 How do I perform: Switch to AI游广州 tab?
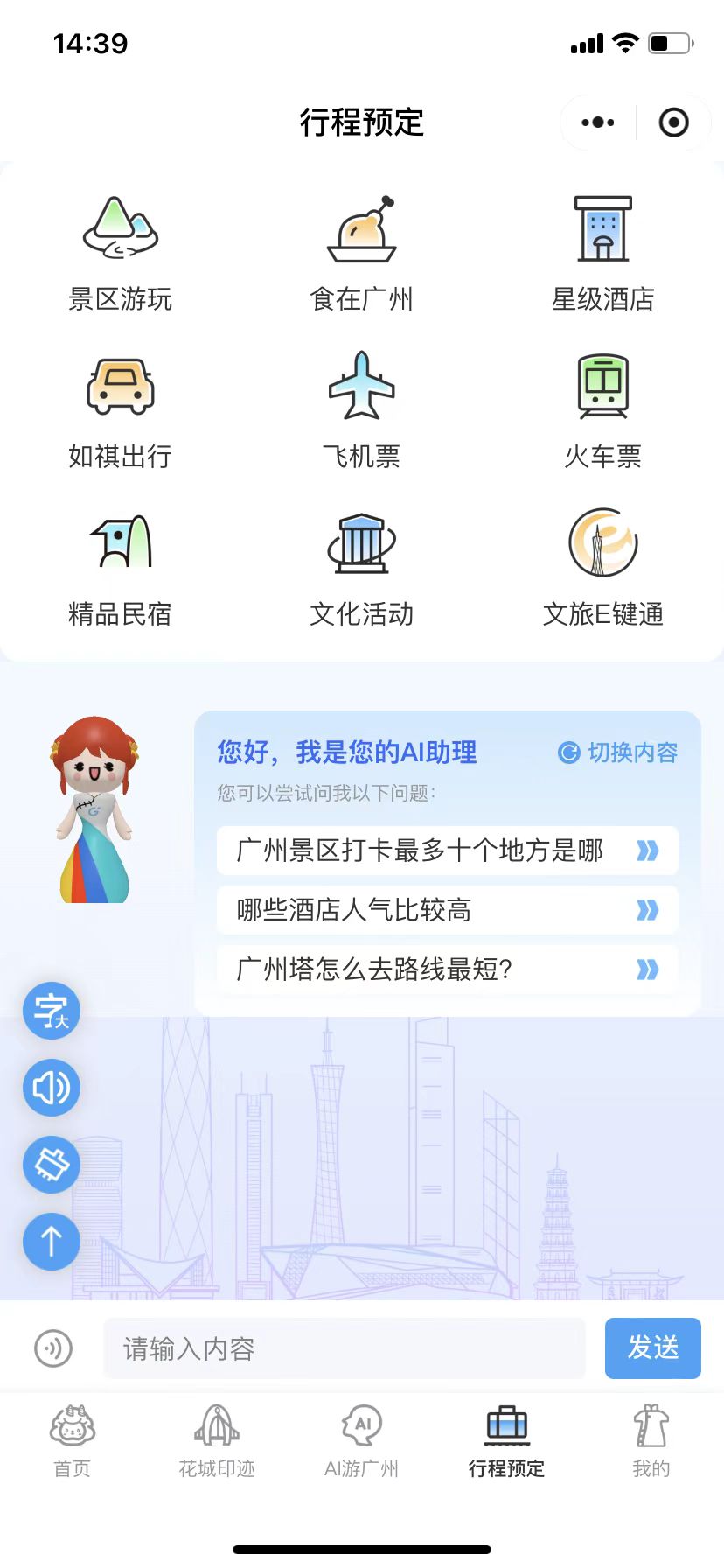[361, 1441]
